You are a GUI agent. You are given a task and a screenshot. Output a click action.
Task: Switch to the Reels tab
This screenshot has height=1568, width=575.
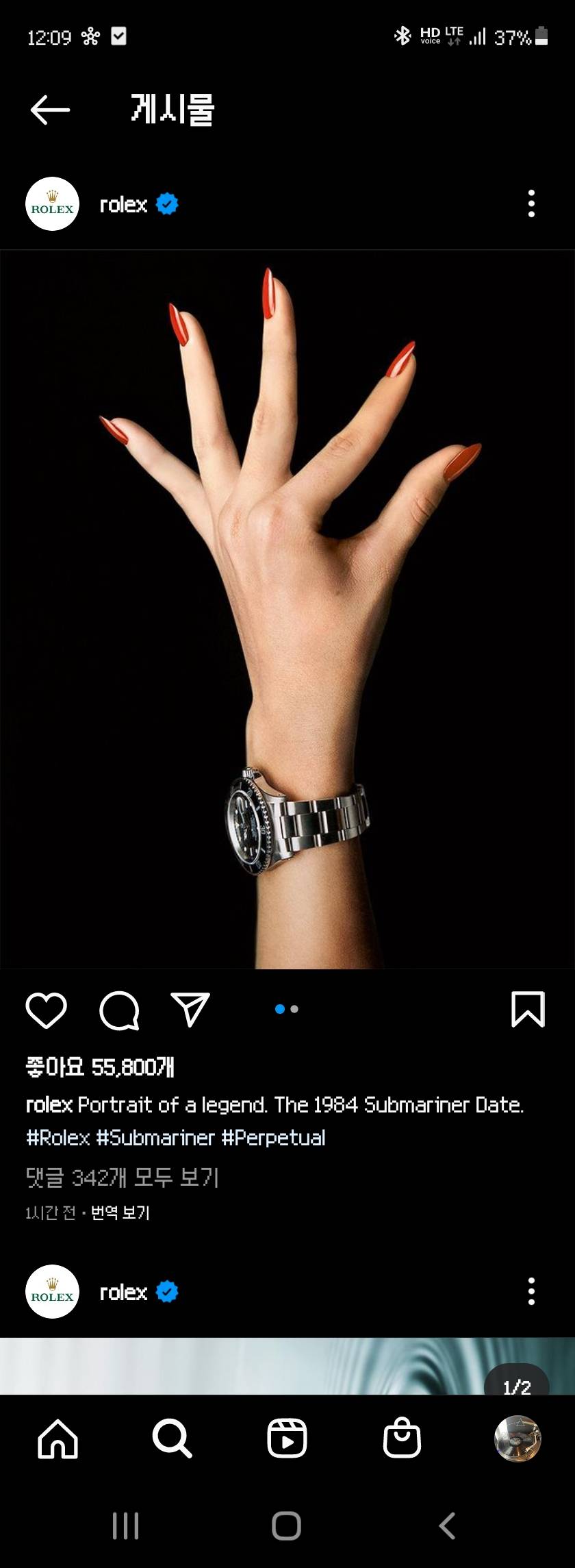click(287, 1438)
